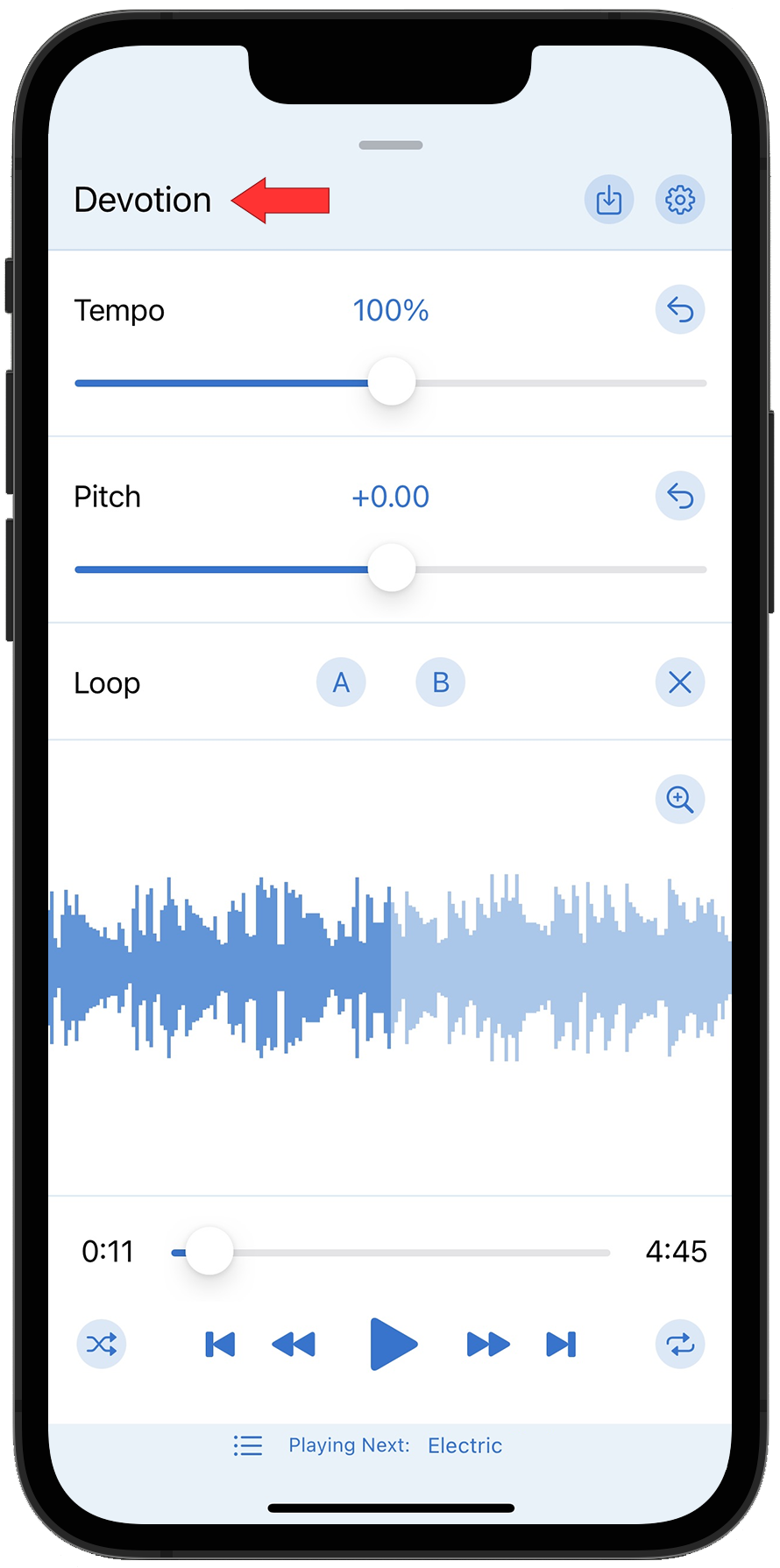Reset the Tempo to default
This screenshot has width=780, height=1568.
coord(680,309)
